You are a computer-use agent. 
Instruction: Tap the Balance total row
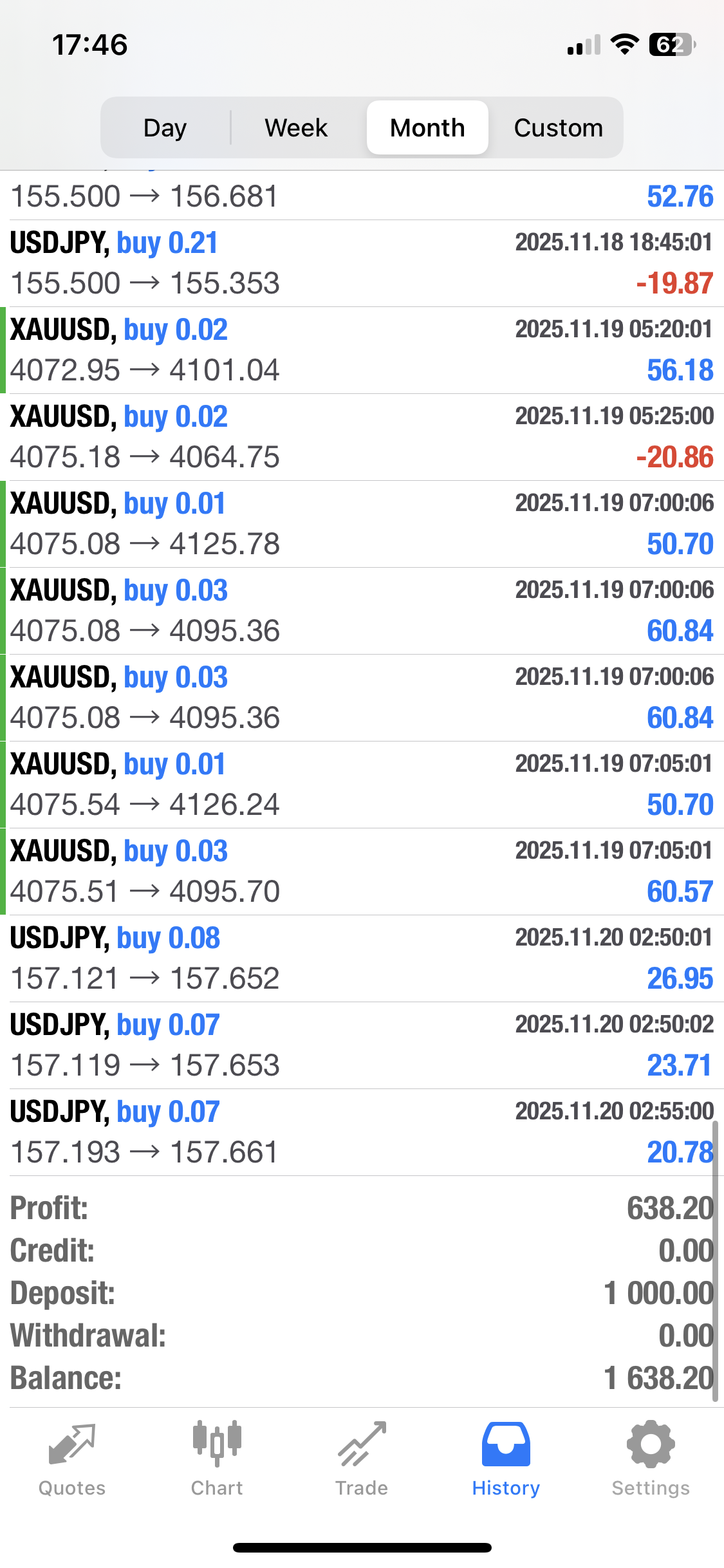pos(360,1377)
